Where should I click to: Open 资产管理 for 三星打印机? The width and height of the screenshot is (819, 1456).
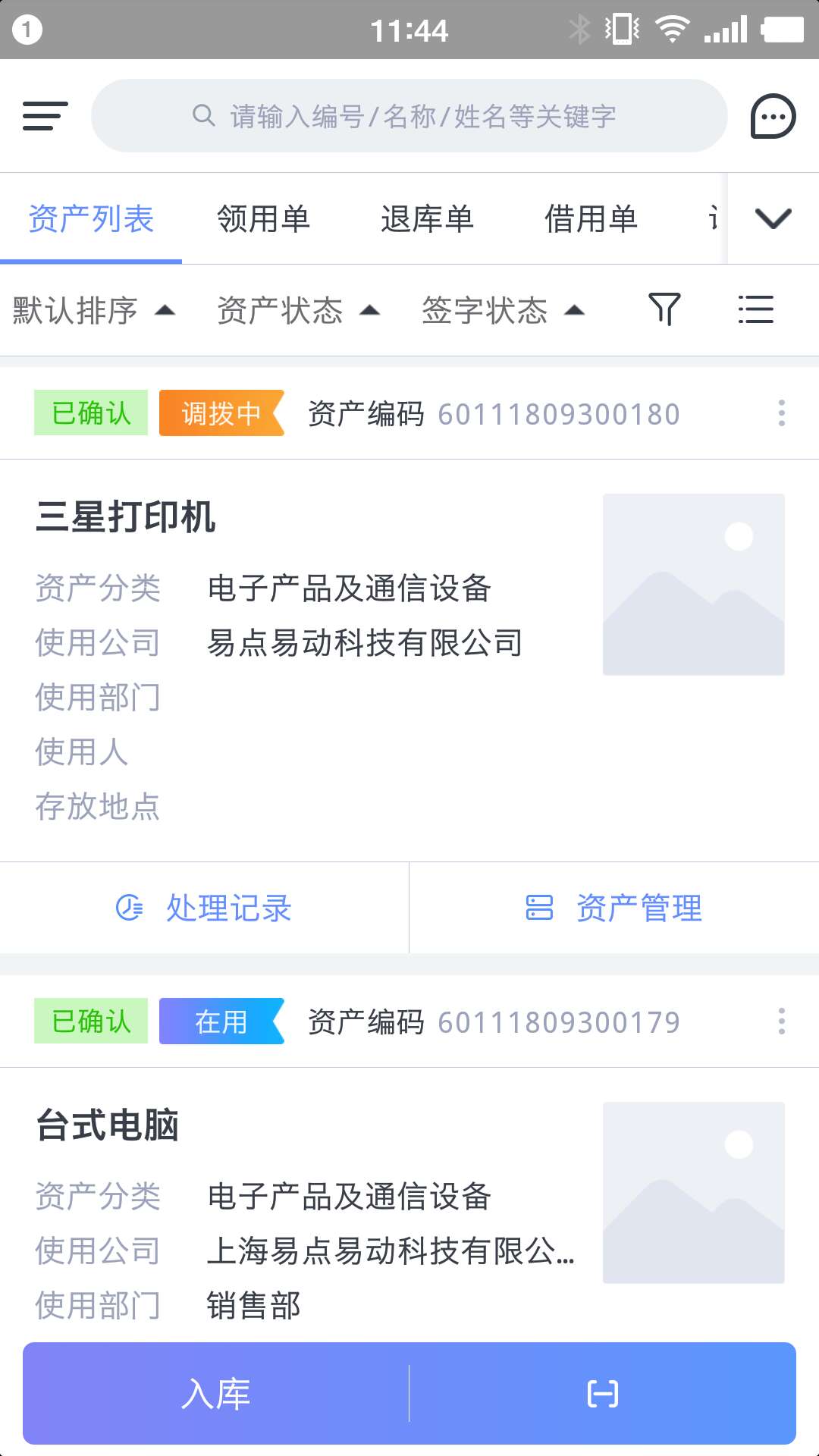point(639,907)
